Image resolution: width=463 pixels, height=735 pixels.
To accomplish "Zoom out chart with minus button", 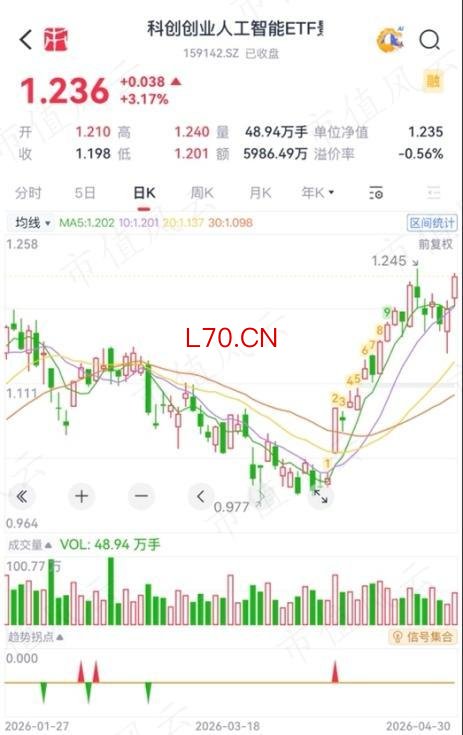I will 141,496.
